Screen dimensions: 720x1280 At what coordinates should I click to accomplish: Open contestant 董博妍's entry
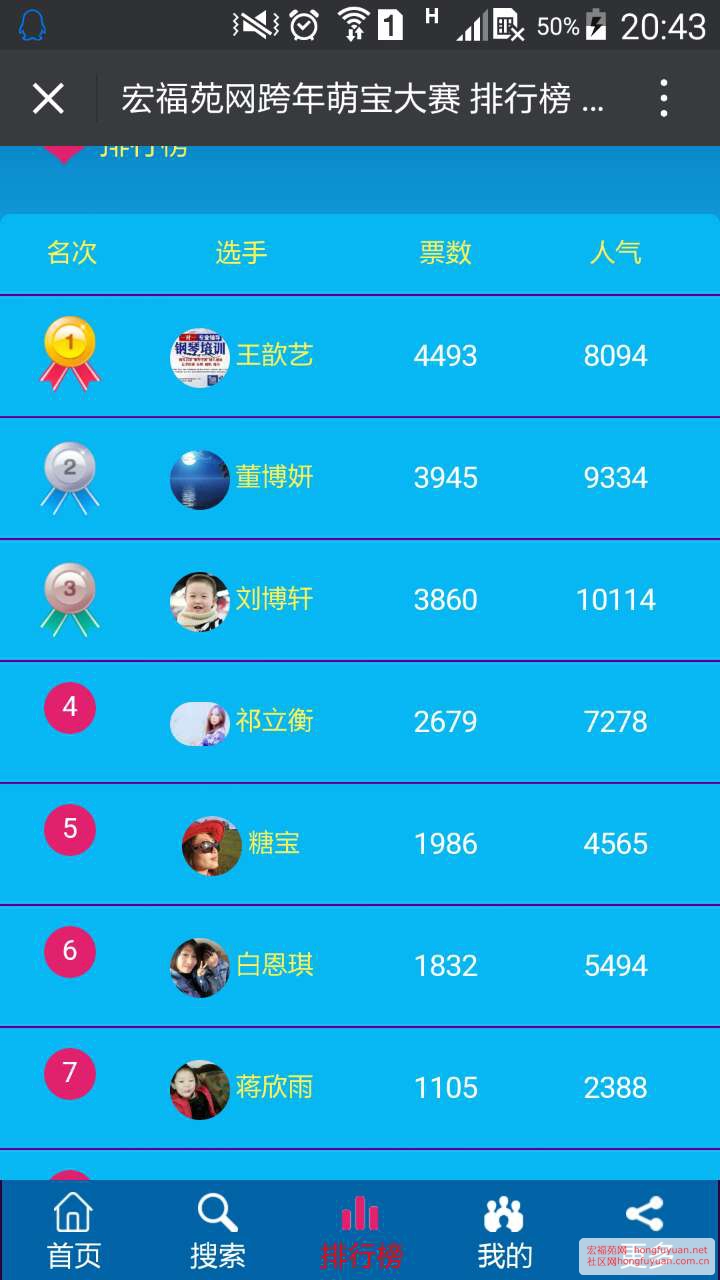point(274,478)
